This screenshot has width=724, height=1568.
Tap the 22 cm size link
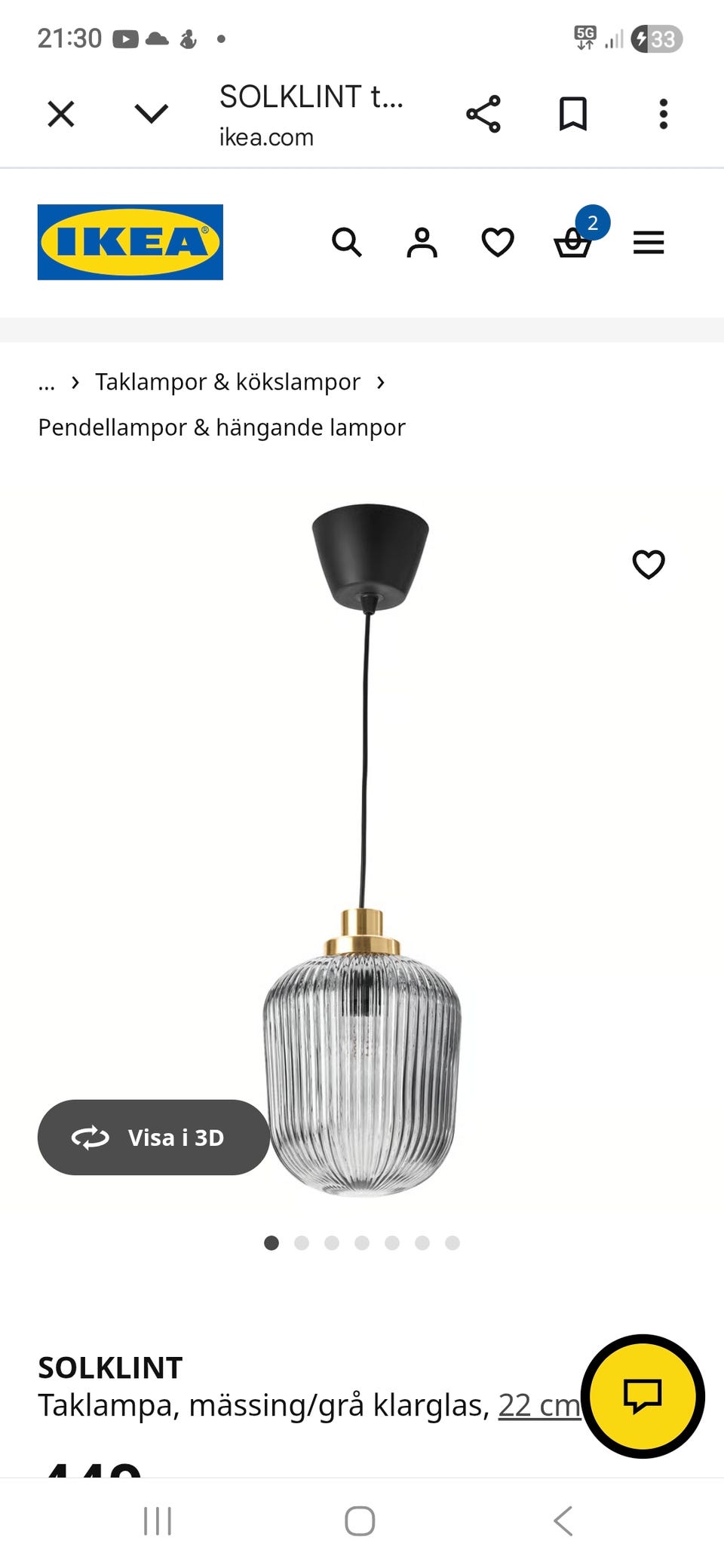coord(539,1405)
